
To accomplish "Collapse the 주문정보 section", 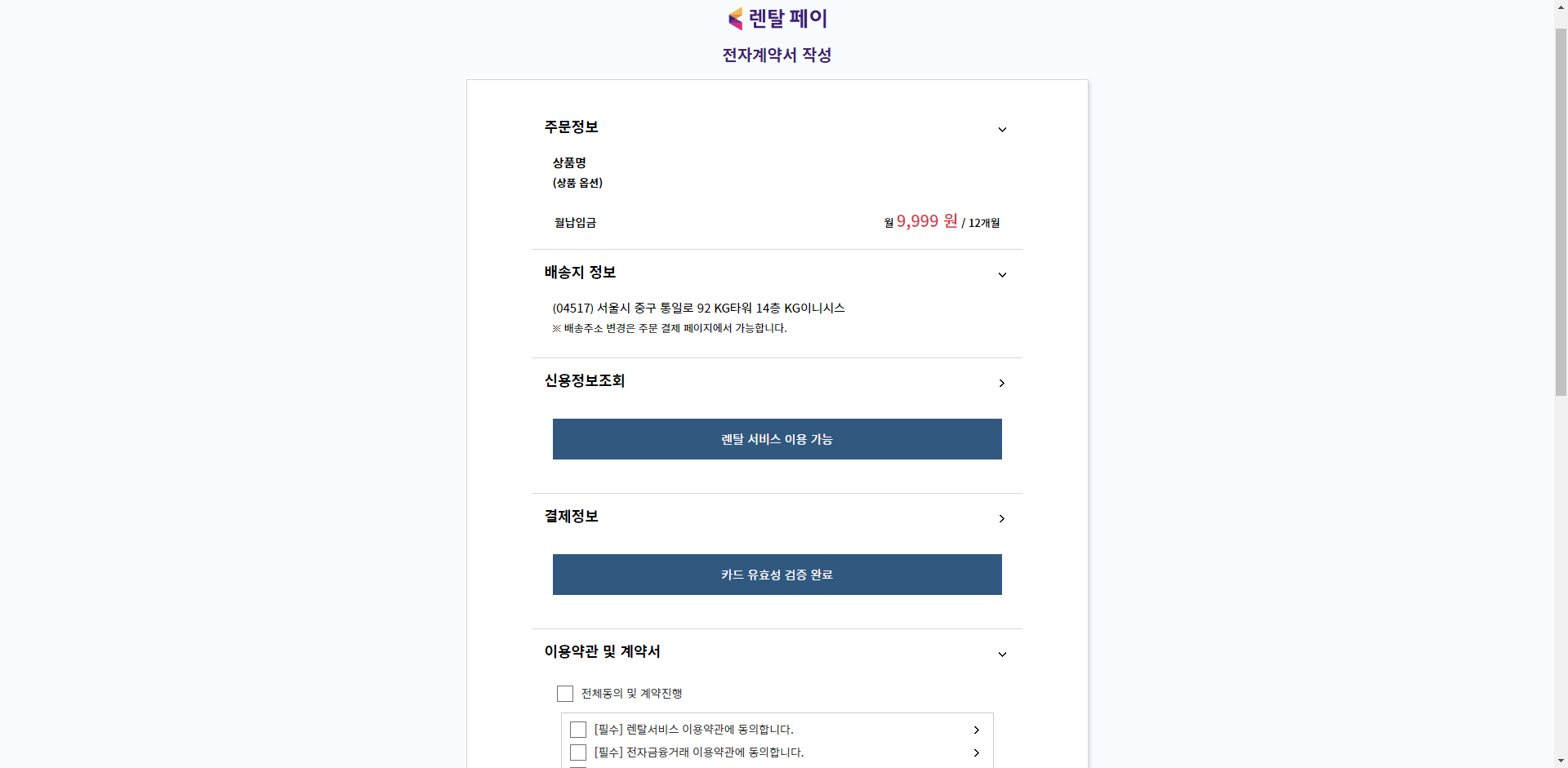I will 1002,130.
